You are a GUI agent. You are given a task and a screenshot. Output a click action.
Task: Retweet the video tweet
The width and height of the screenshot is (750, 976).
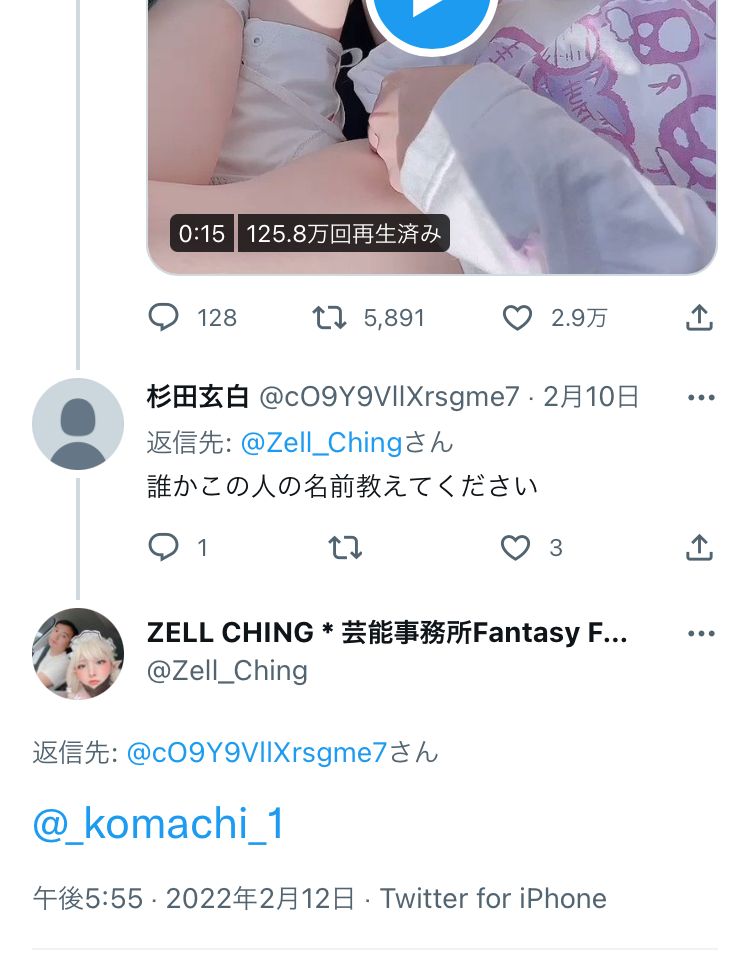tap(328, 317)
